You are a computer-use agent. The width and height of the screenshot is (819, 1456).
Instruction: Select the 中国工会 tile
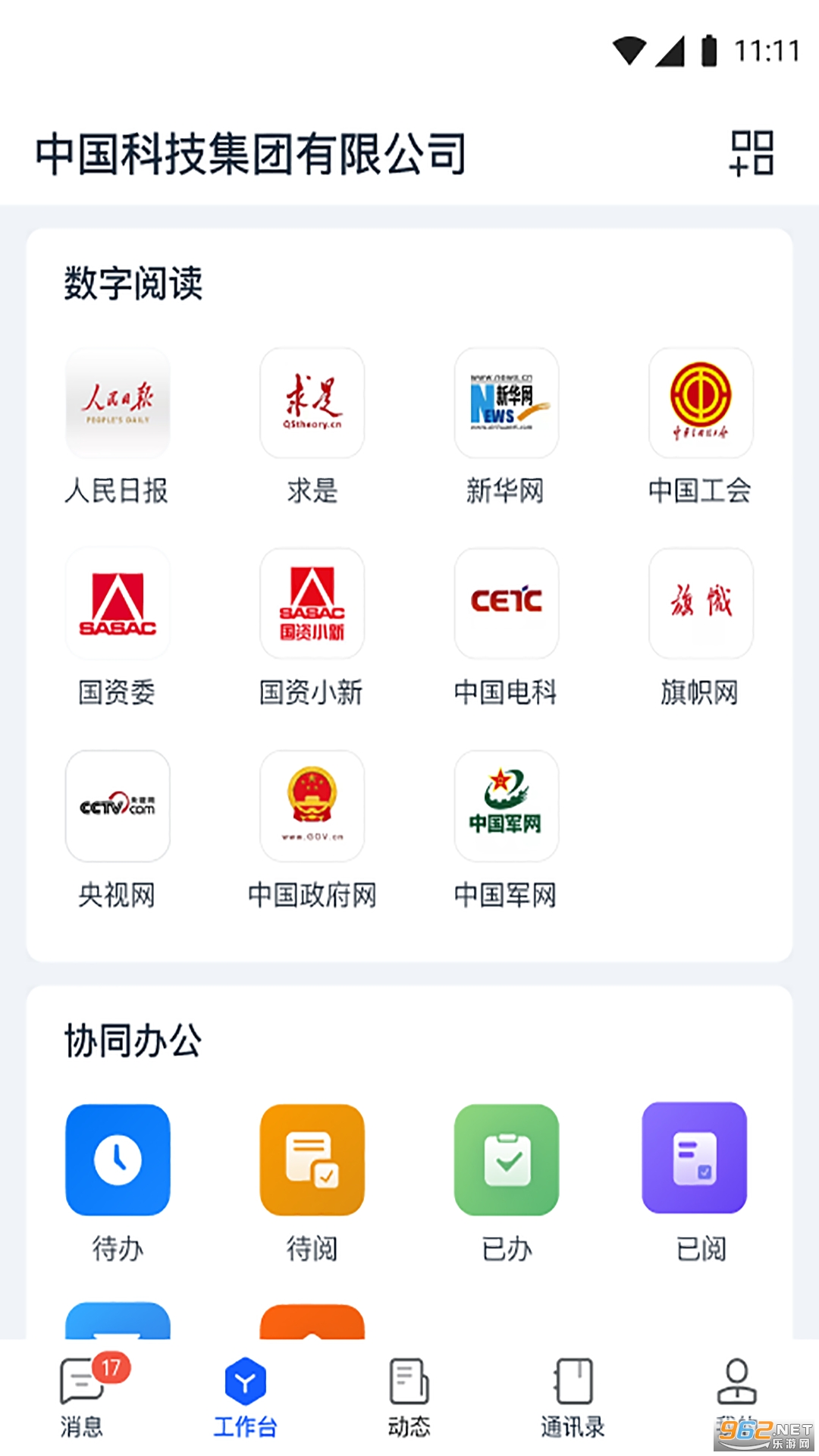pyautogui.click(x=700, y=403)
